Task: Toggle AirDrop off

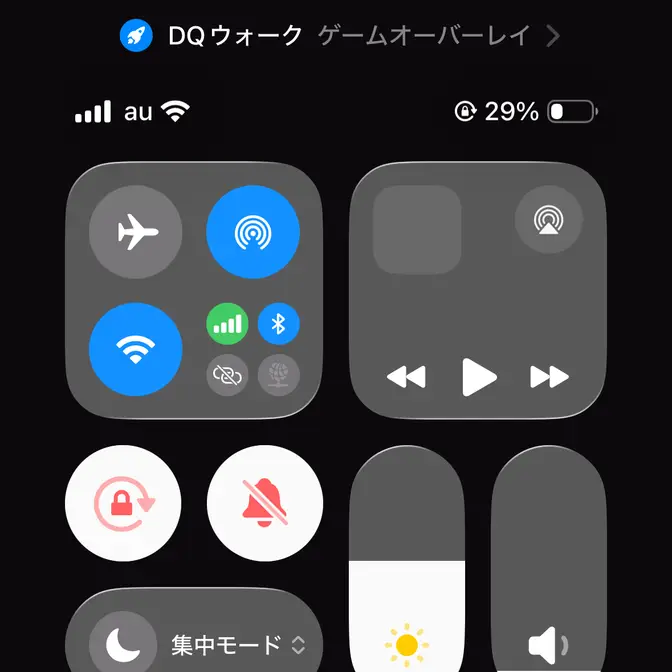Action: click(x=253, y=233)
